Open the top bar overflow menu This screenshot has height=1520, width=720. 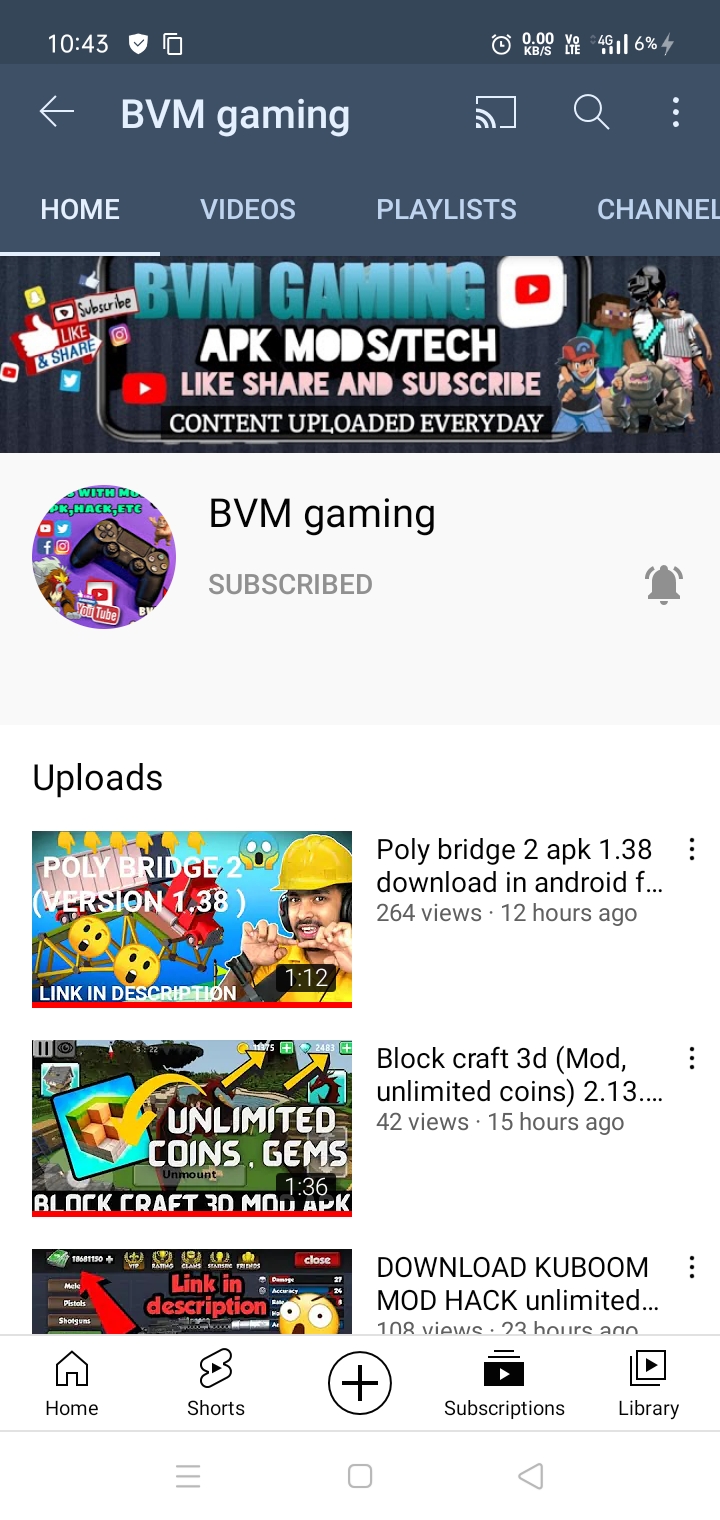coord(676,113)
